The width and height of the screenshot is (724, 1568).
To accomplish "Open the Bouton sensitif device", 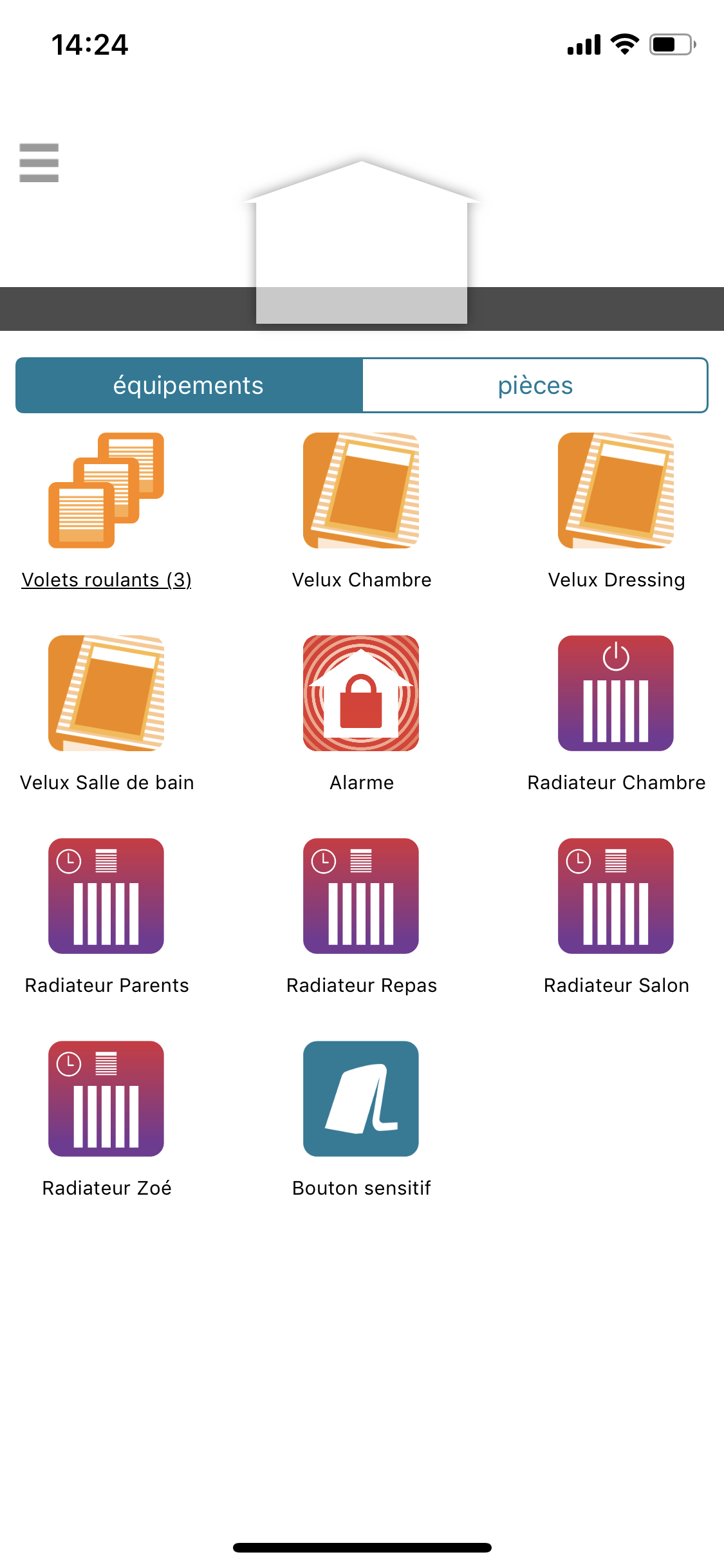I will click(x=361, y=1099).
